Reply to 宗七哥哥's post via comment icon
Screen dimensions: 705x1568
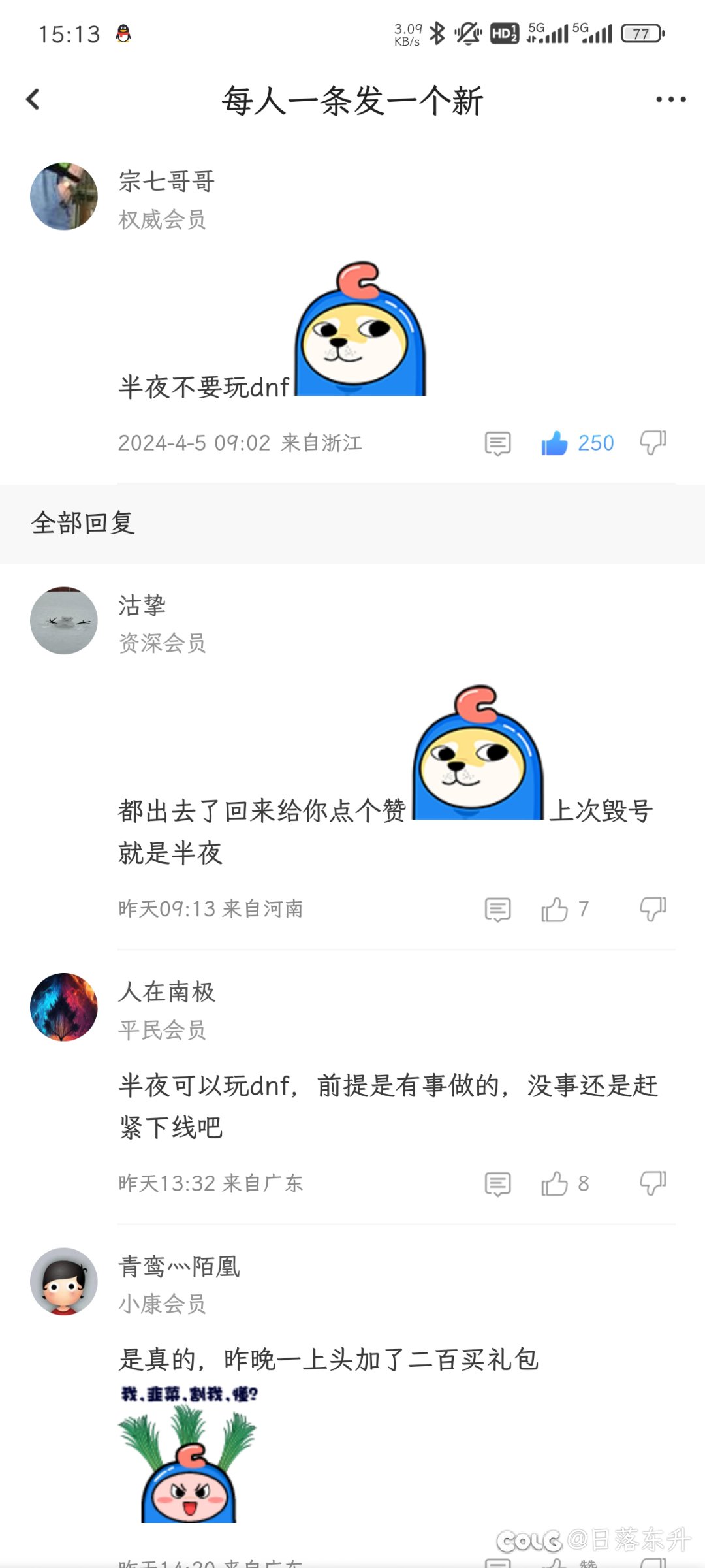pos(497,443)
